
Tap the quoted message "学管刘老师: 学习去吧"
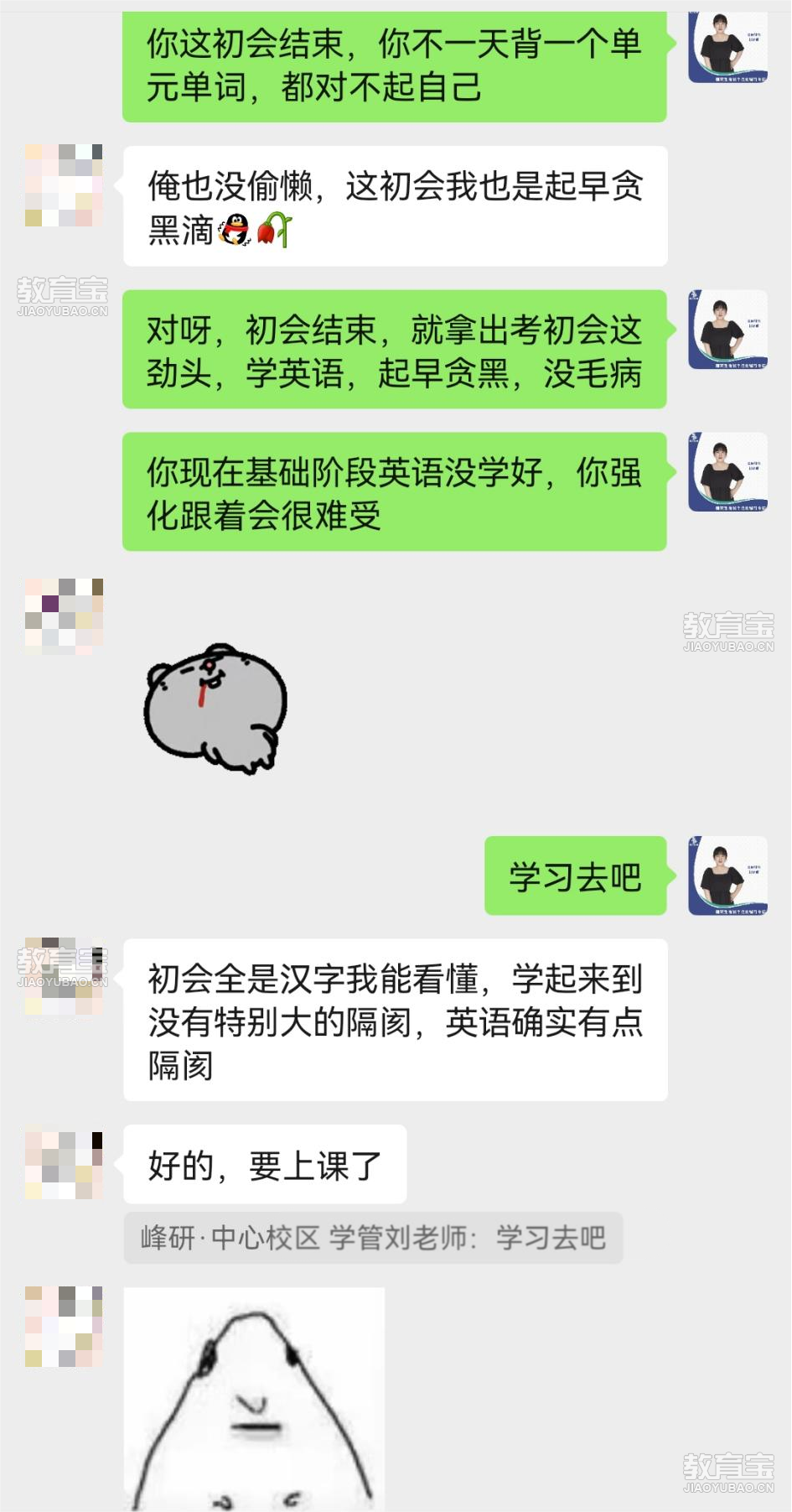(x=373, y=1238)
